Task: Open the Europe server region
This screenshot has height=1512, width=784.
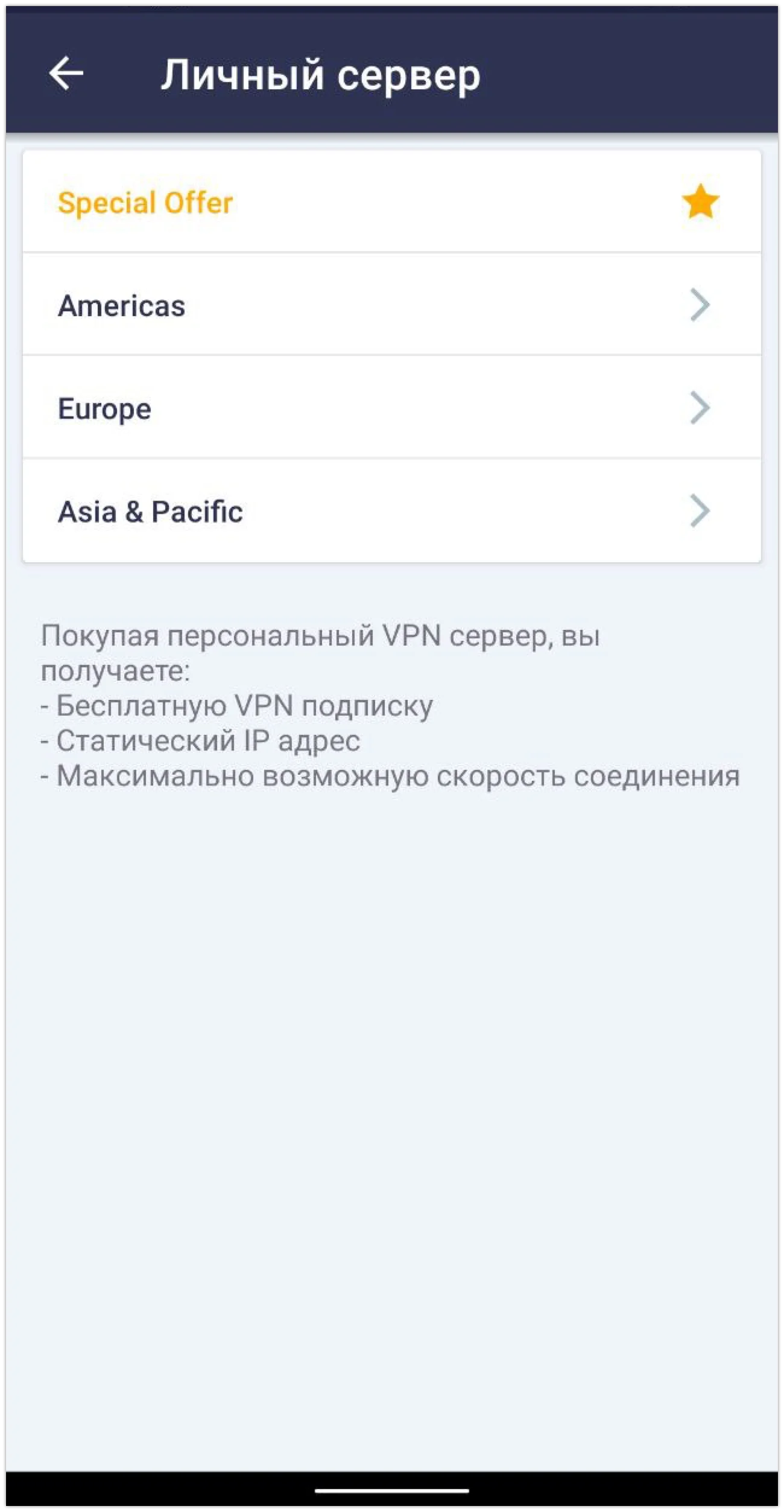Action: pyautogui.click(x=391, y=408)
